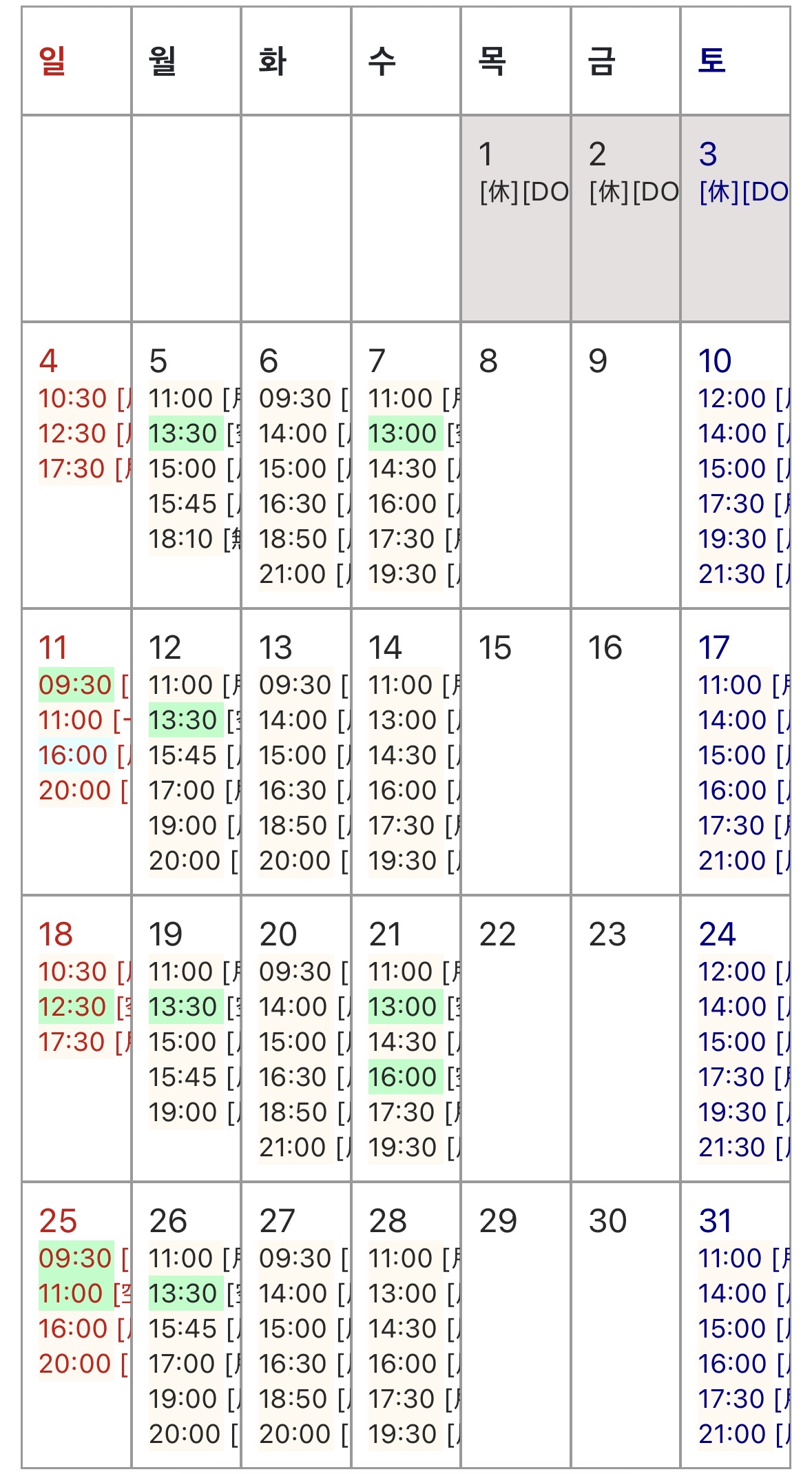The width and height of the screenshot is (812, 1474).
Task: Open the 09:30 entry on the 6th
Action: (295, 398)
